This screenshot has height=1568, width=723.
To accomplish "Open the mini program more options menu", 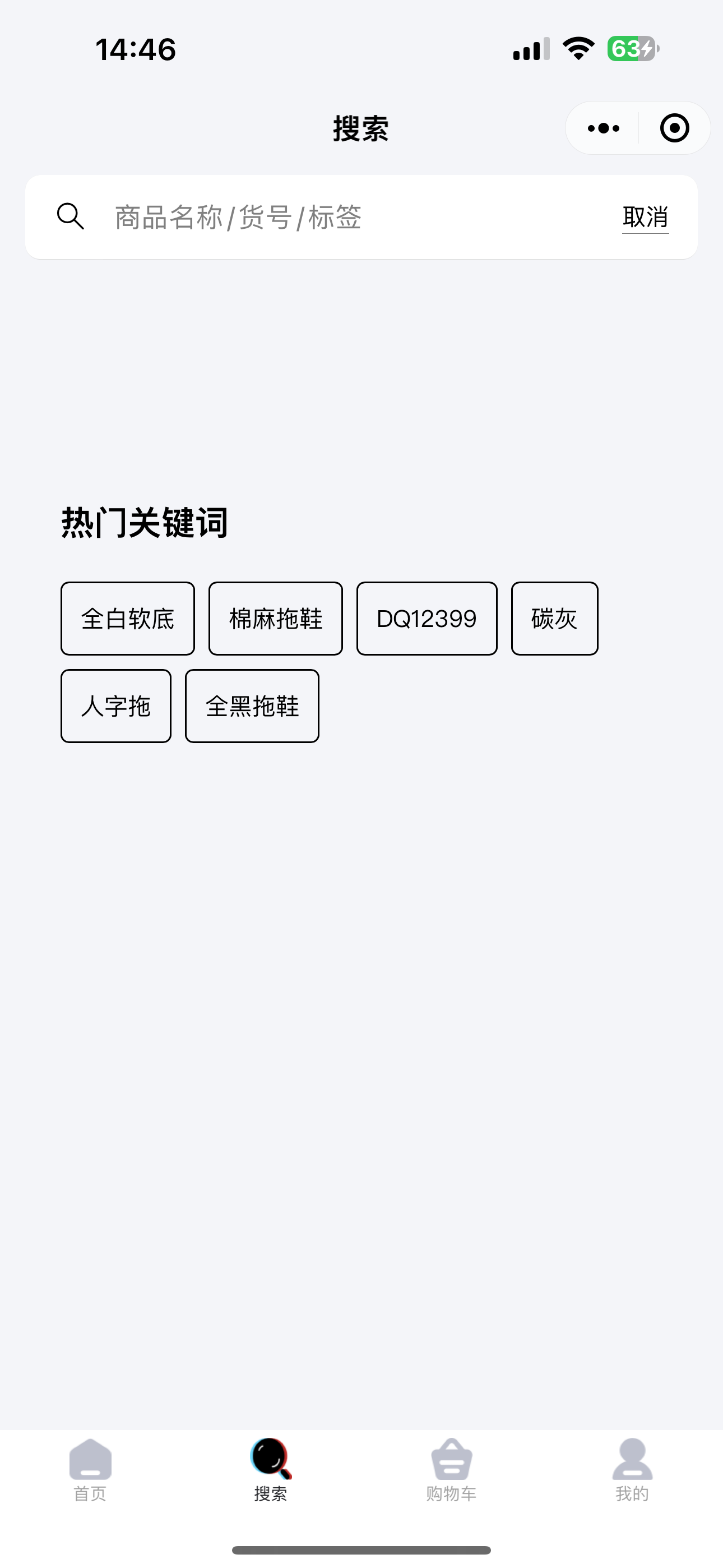I will coord(603,128).
